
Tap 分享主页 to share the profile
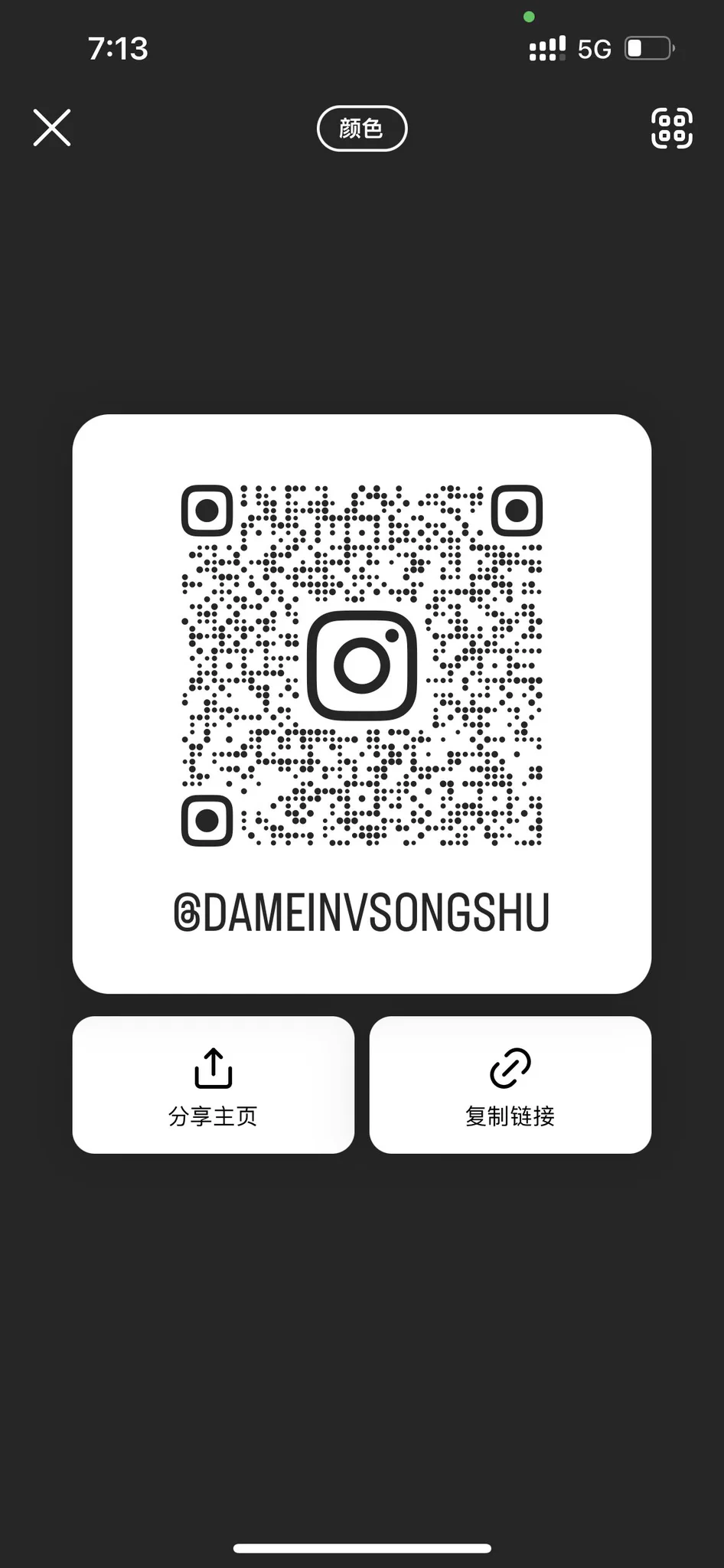214,1085
